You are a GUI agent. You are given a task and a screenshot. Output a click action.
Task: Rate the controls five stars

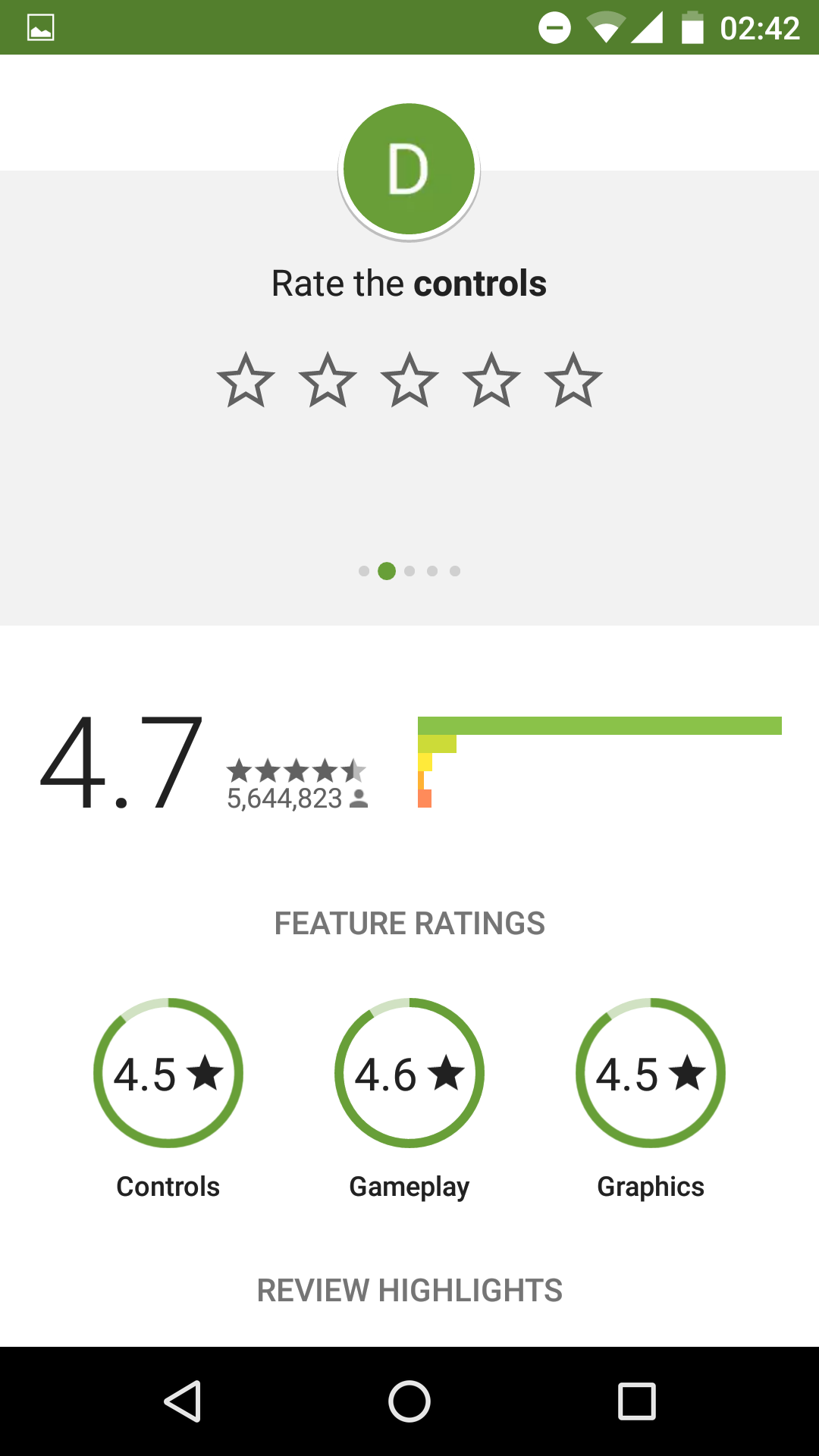[573, 381]
